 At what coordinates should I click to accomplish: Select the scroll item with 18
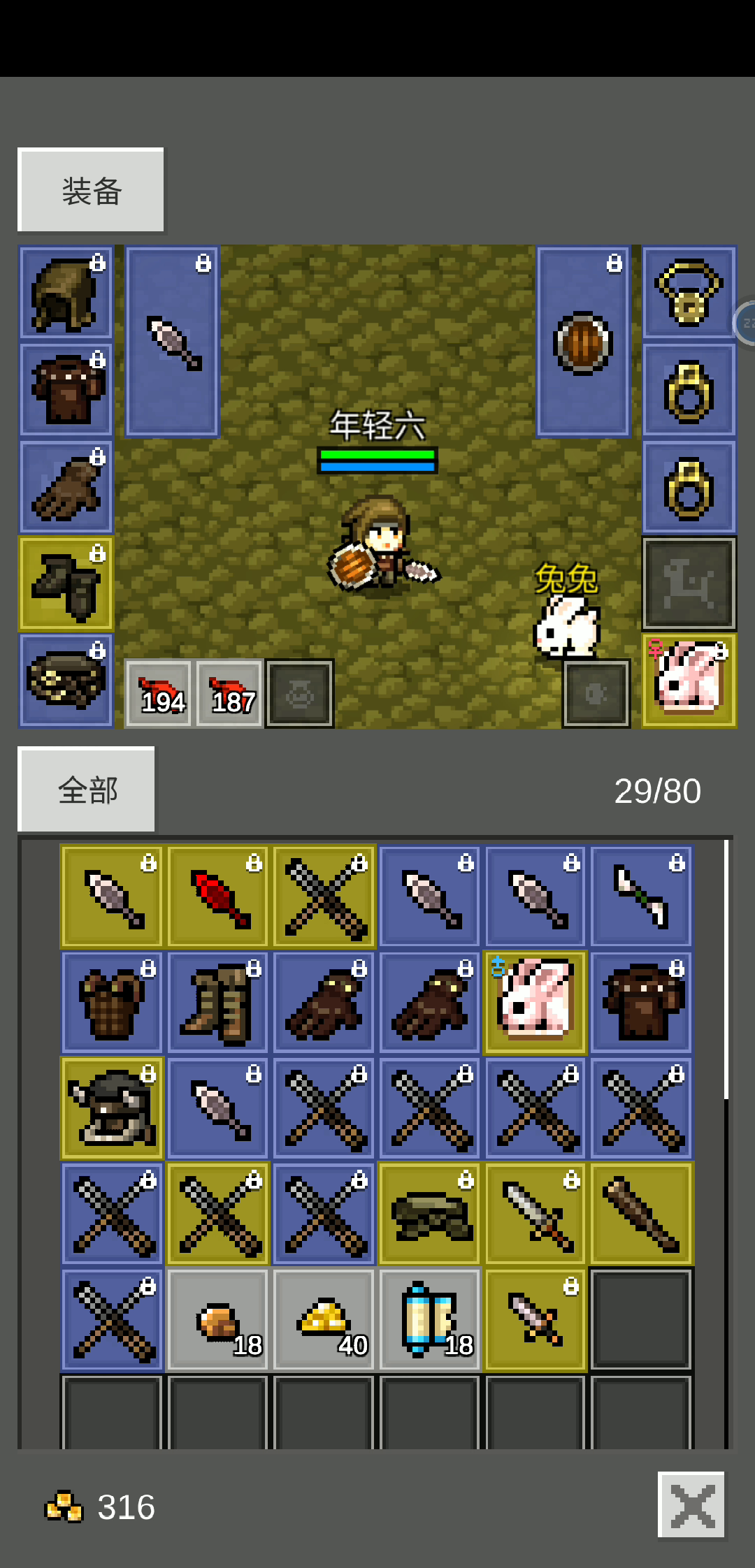pyautogui.click(x=429, y=1319)
